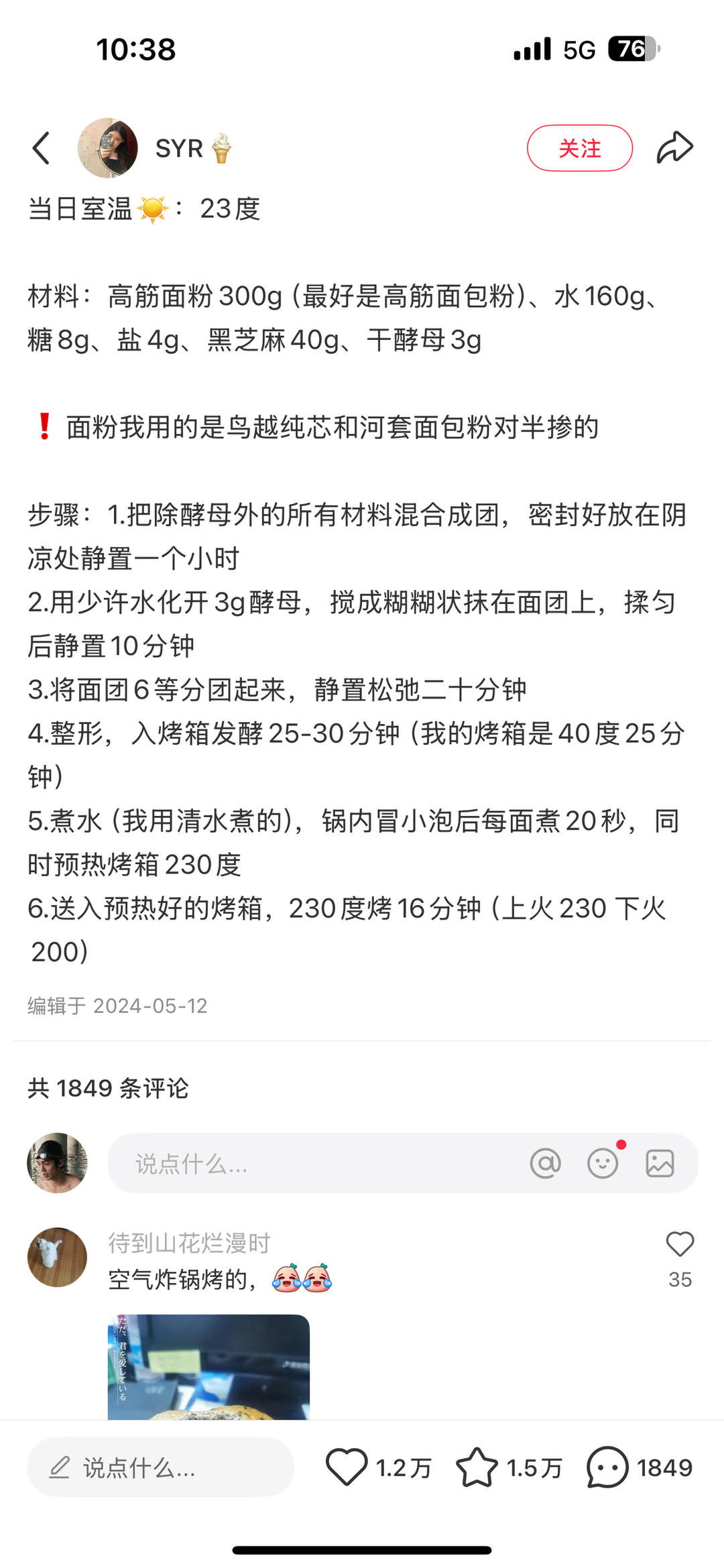Screen dimensions: 724x1568
Task: Go back using the back arrow
Action: [42, 148]
